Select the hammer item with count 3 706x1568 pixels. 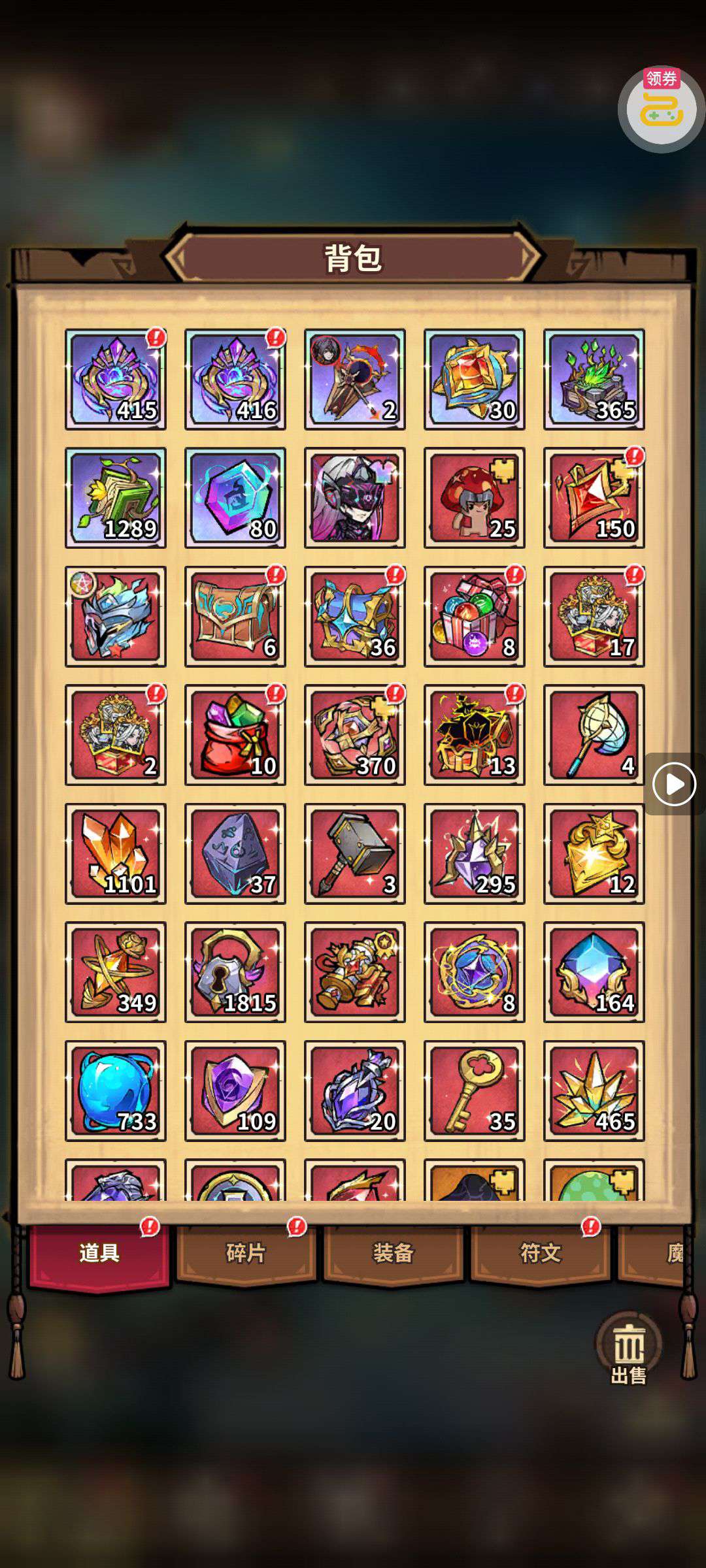[x=355, y=853]
